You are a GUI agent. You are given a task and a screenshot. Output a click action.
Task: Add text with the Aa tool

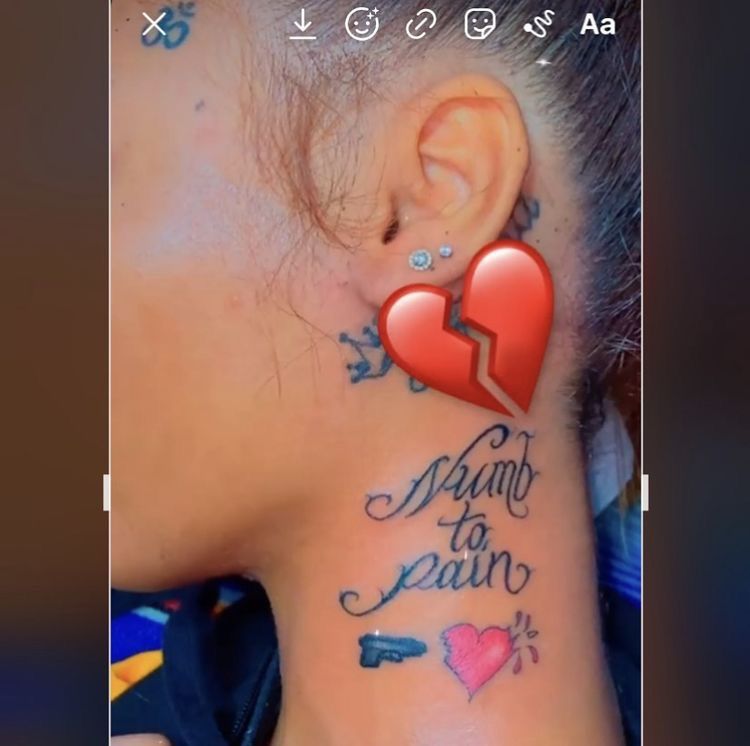tap(598, 24)
